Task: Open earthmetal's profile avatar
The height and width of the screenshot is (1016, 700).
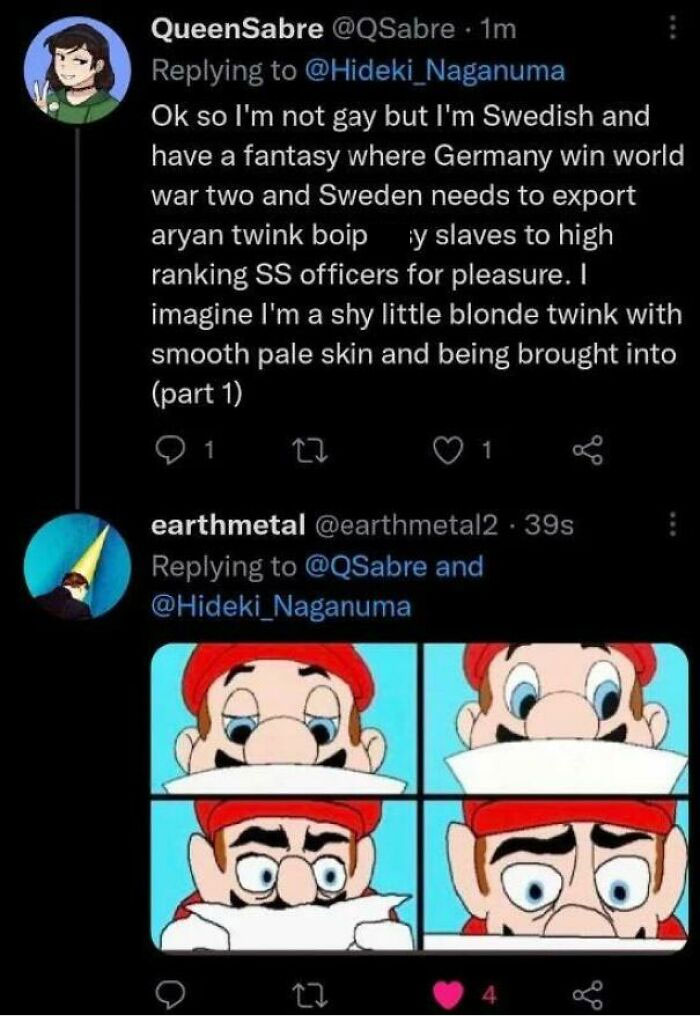Action: (78, 568)
